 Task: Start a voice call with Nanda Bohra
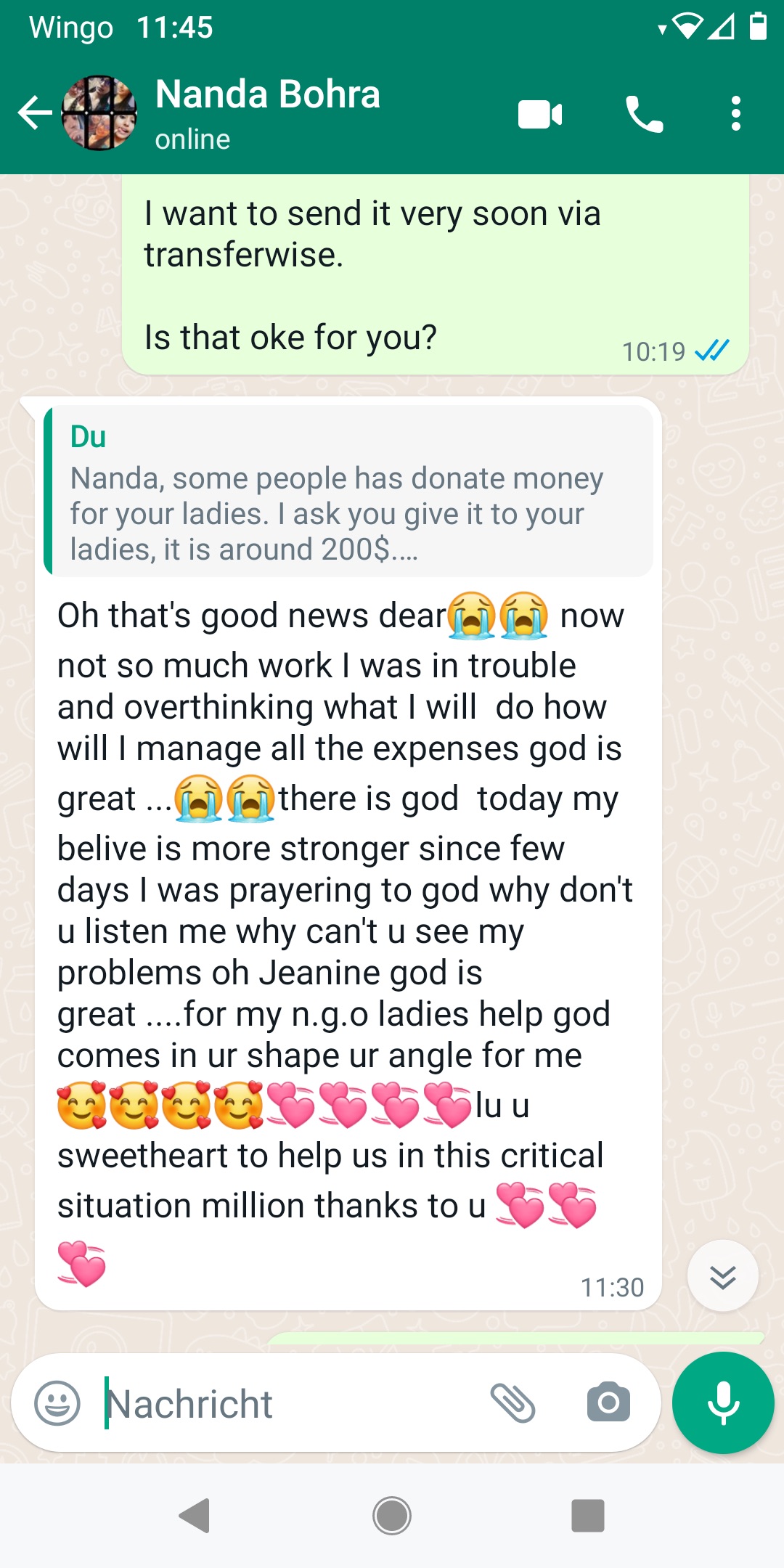(644, 115)
